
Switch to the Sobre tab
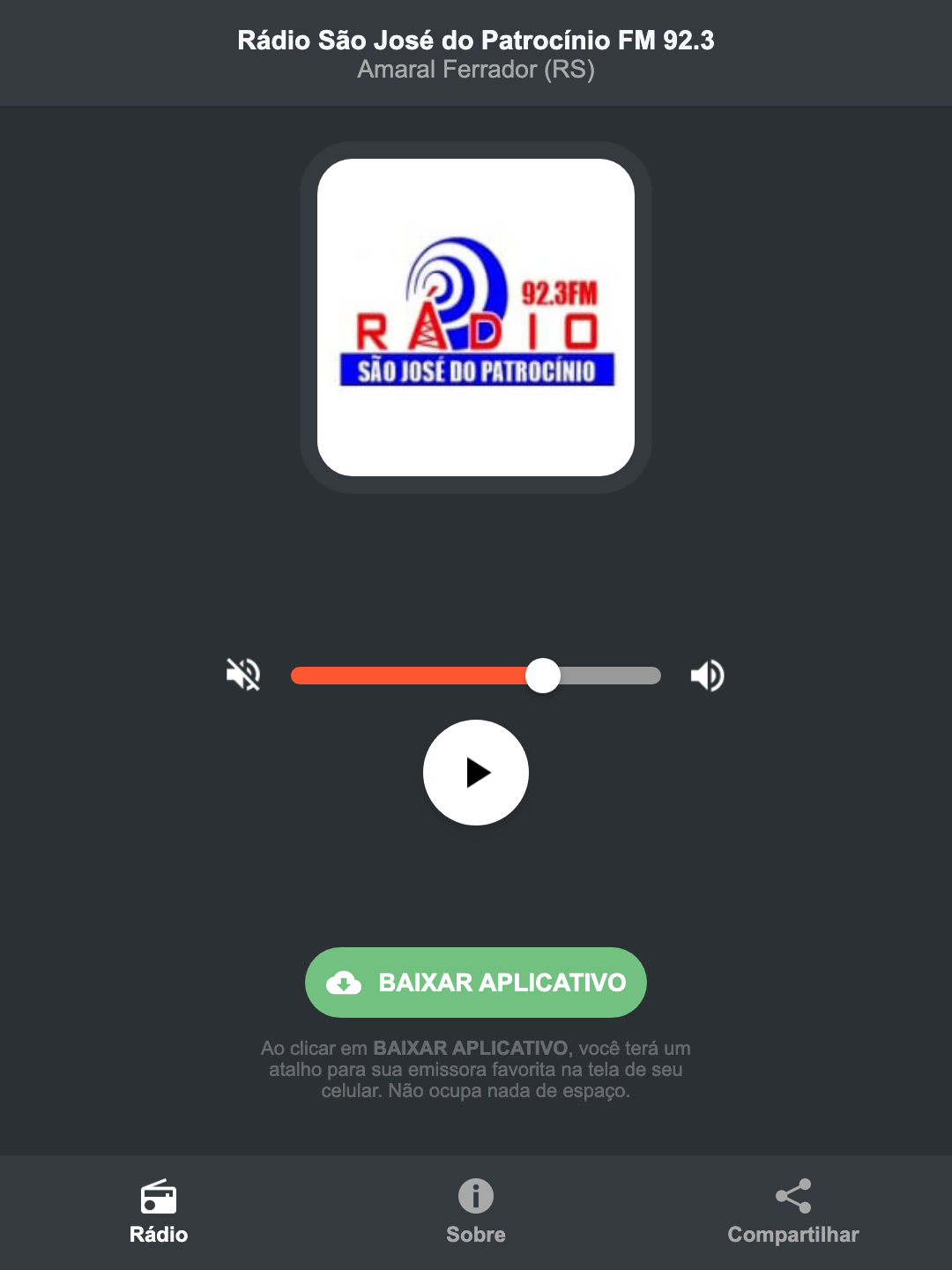[475, 1213]
